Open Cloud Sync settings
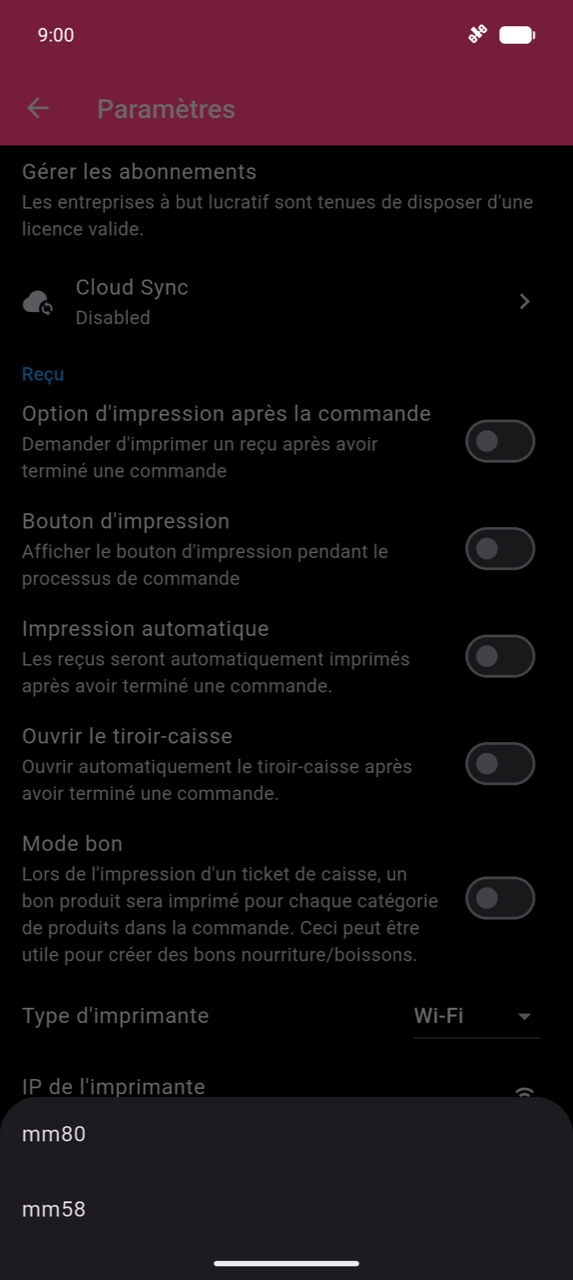This screenshot has width=573, height=1280. pos(286,301)
